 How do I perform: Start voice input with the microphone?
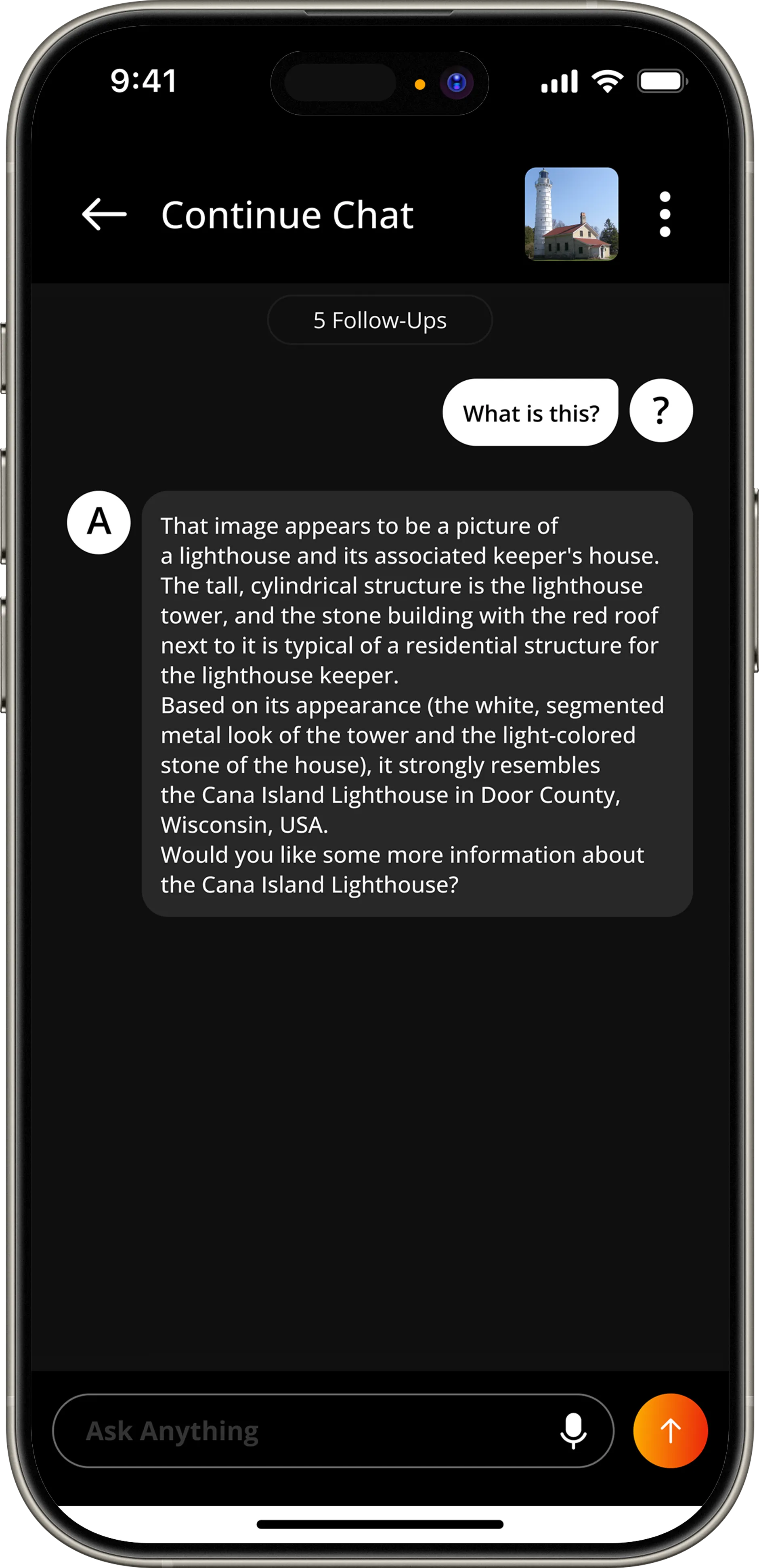[x=573, y=1431]
